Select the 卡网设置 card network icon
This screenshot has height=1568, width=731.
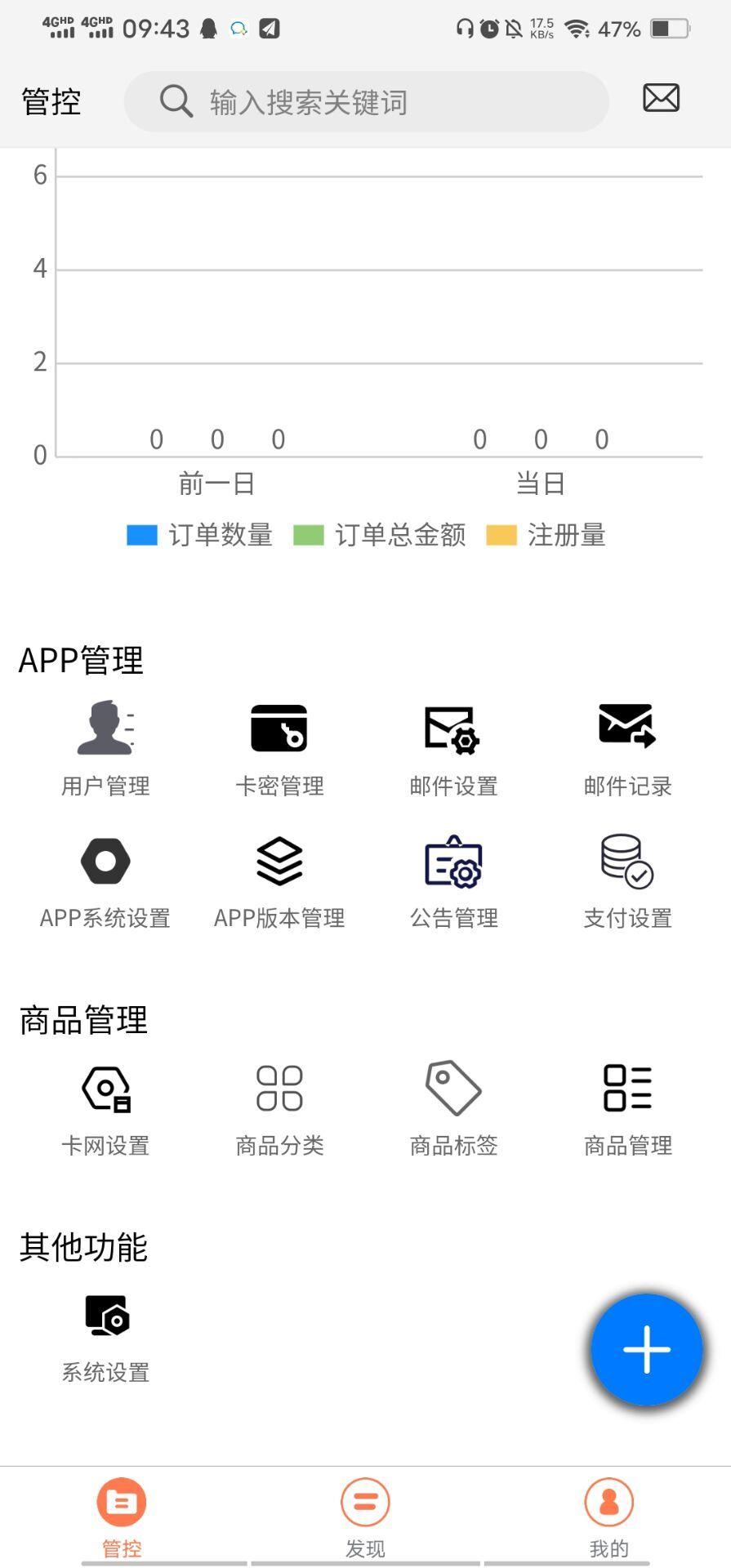point(105,1089)
